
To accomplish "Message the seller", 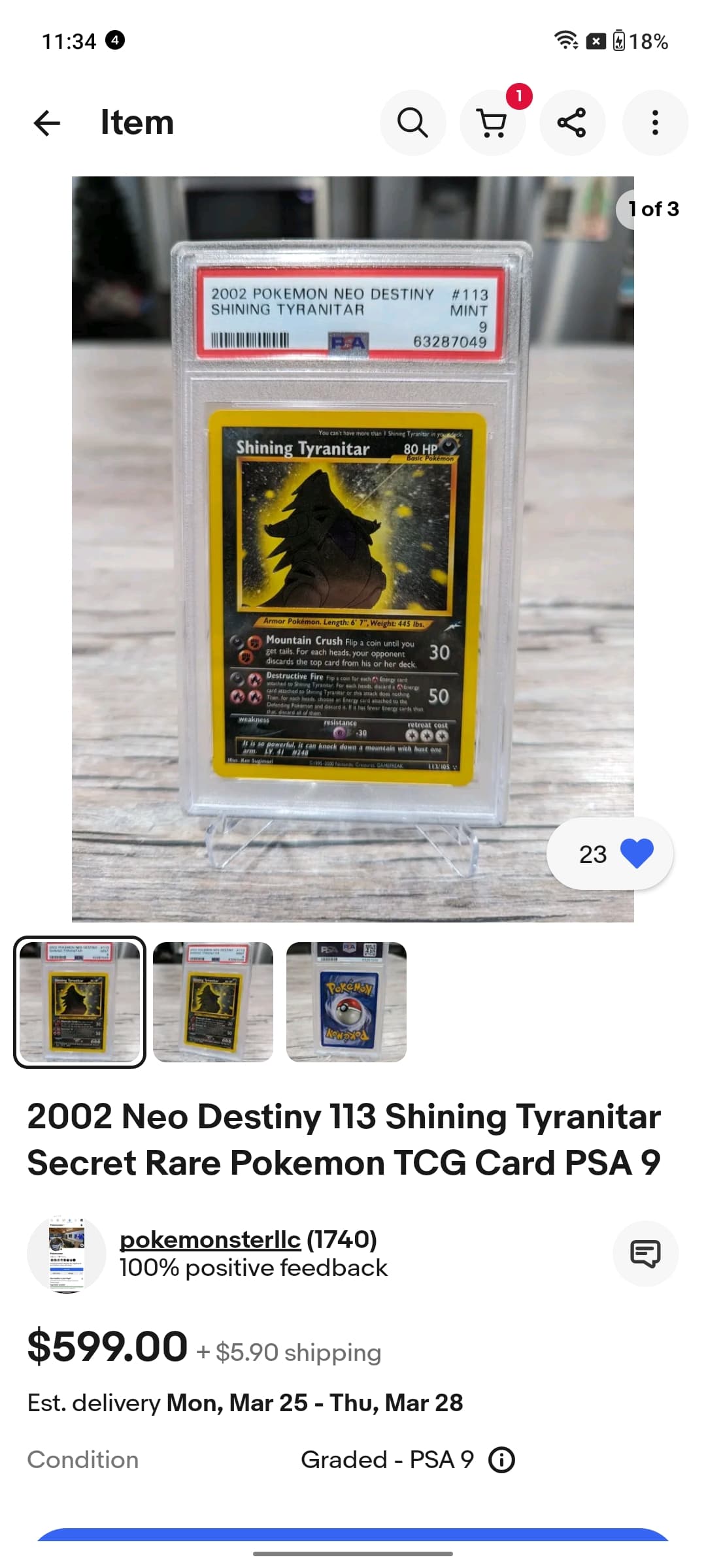I will pos(645,1253).
